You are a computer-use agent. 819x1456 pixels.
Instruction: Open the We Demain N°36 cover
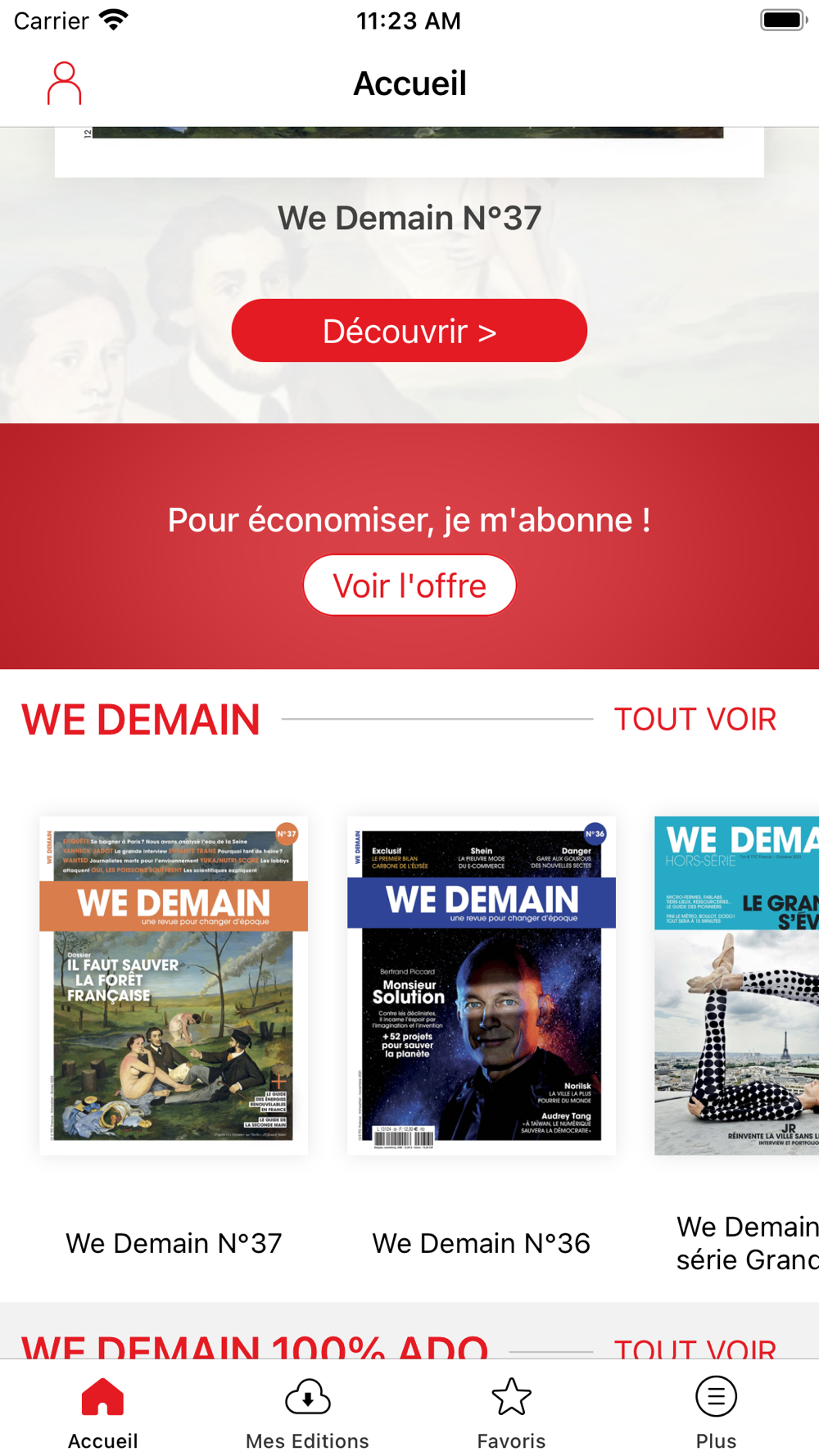pyautogui.click(x=481, y=985)
